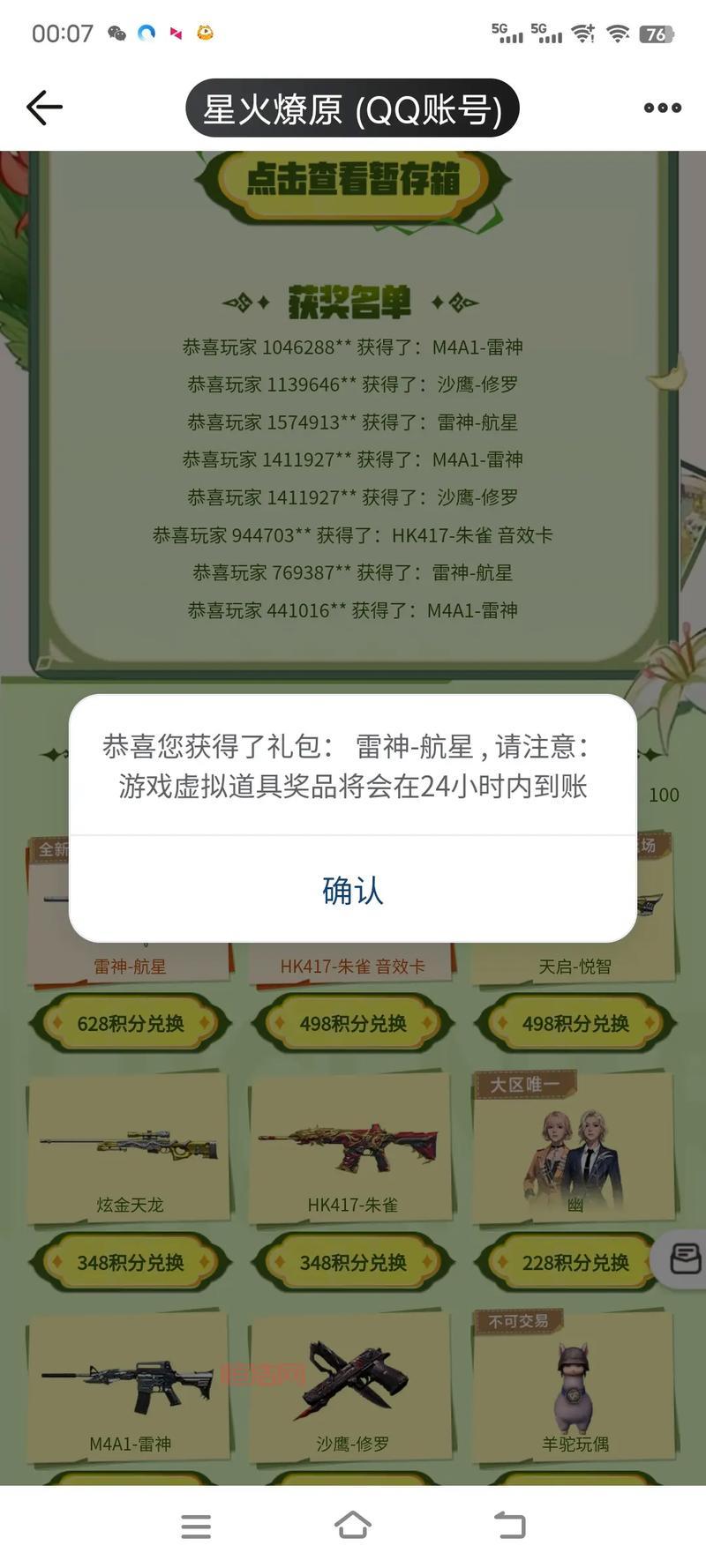Open the system recent apps menu
706x1568 pixels.
[196, 1526]
